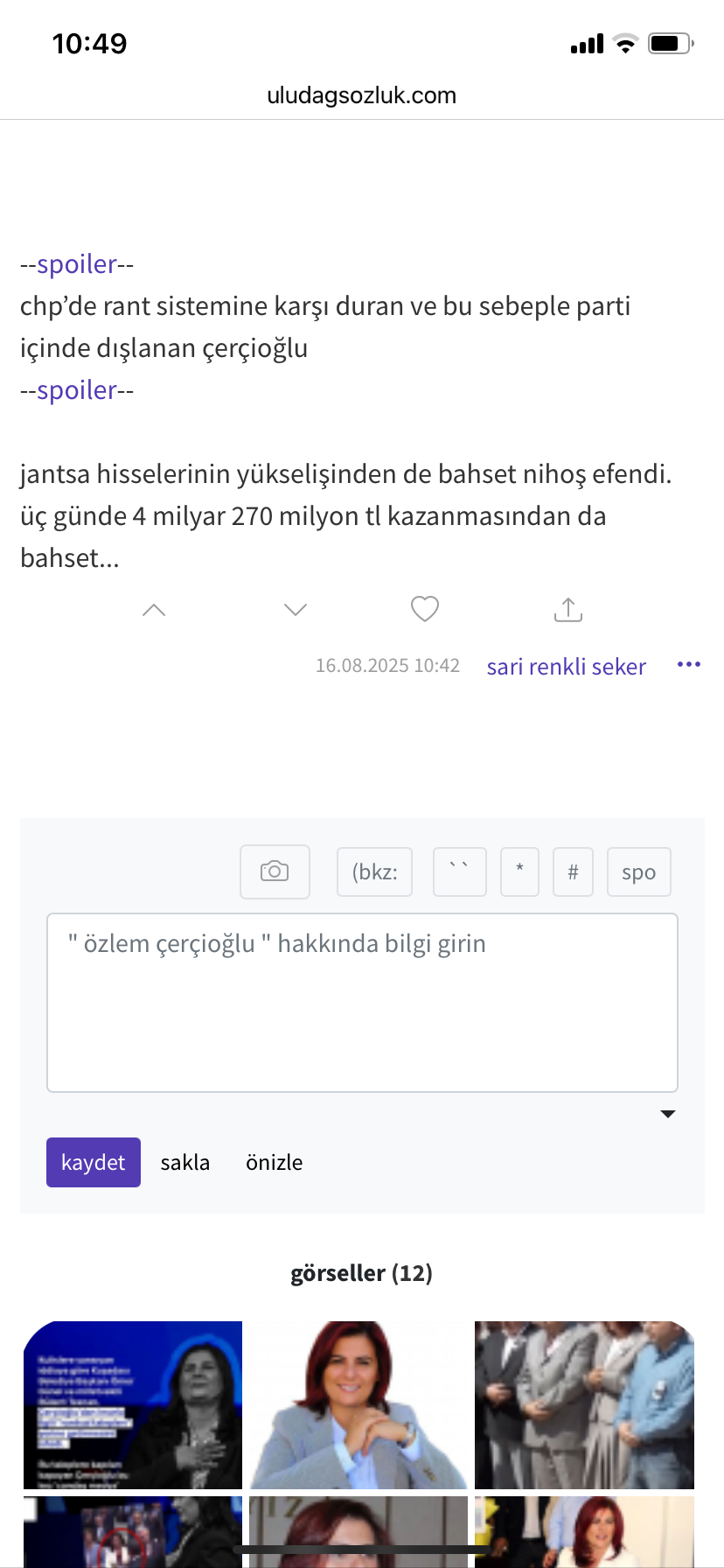The height and width of the screenshot is (1568, 724).
Task: Open the portrait image in the gray blazer
Action: pos(359,1404)
